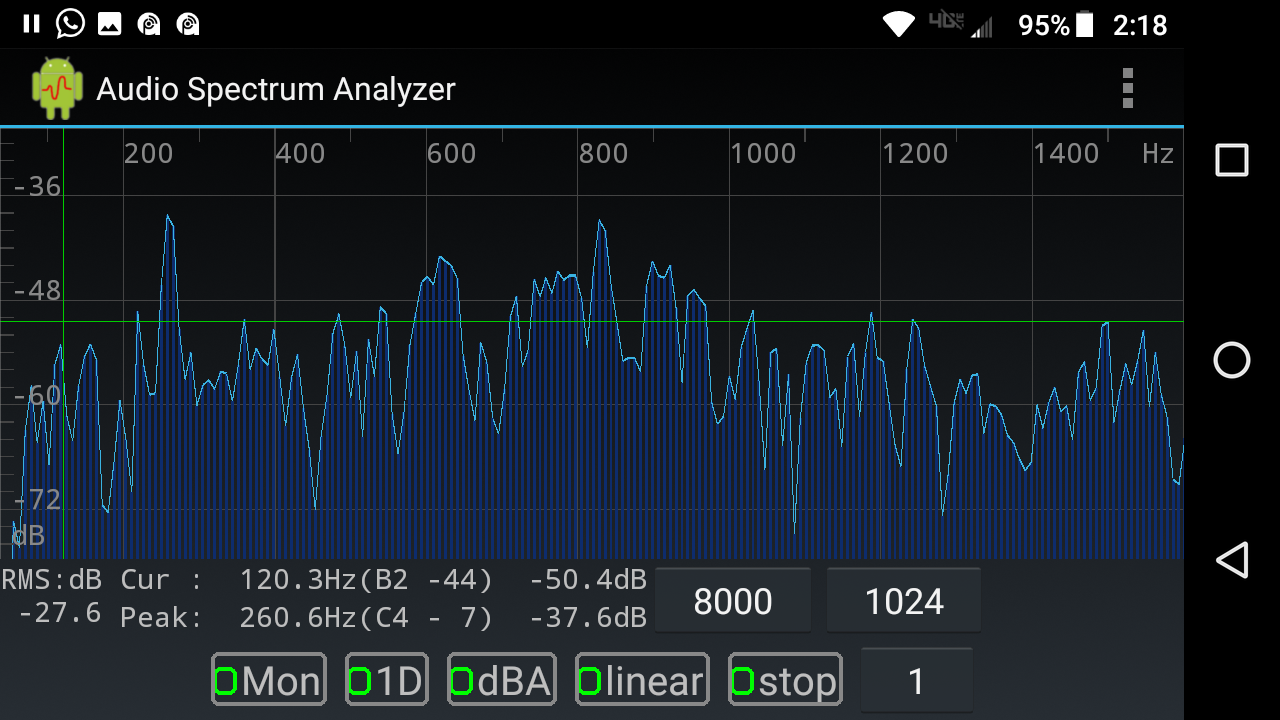Go back with the system back button
1280x720 pixels.
[1232, 560]
